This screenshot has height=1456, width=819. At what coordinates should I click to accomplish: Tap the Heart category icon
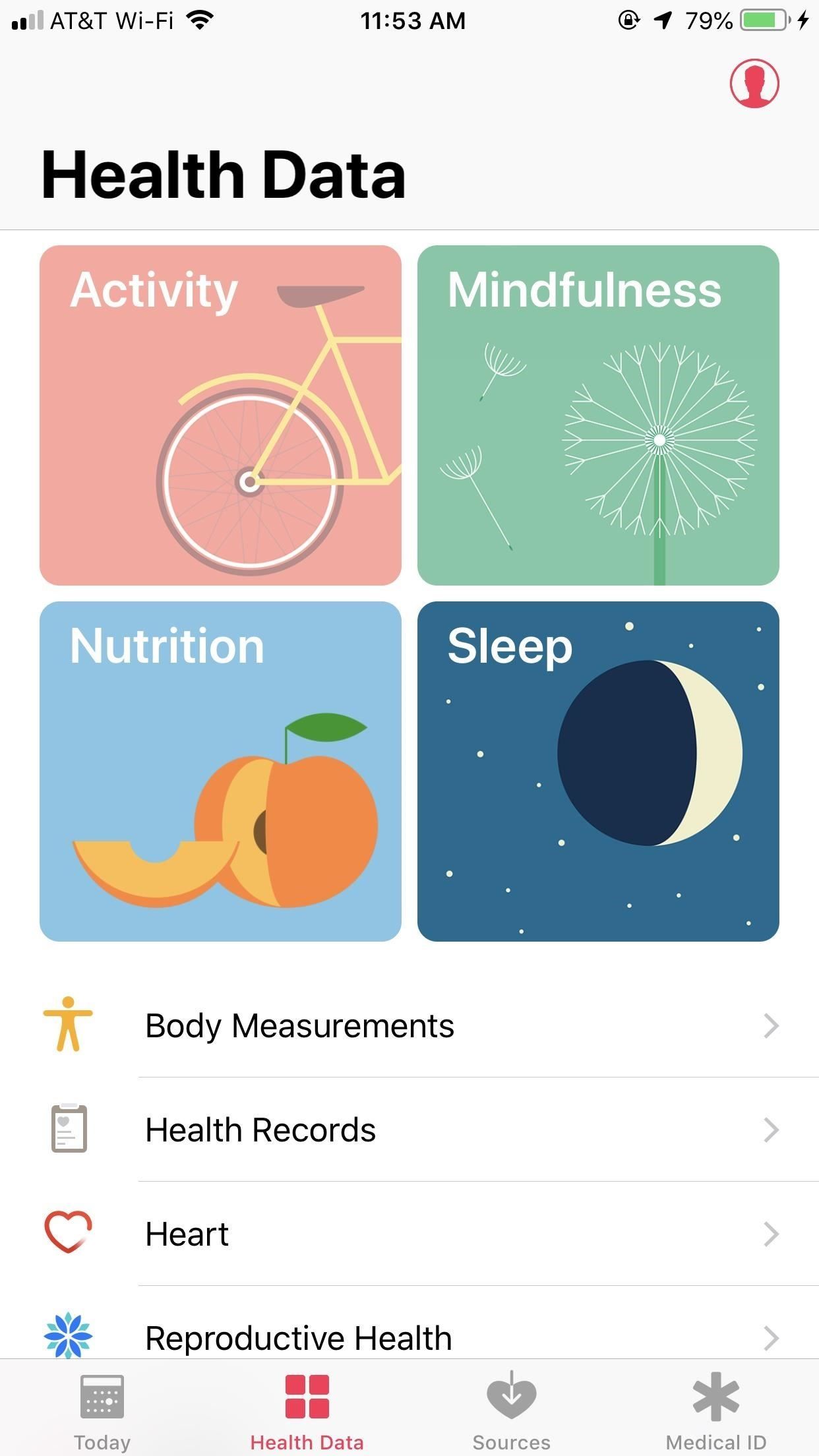68,1233
